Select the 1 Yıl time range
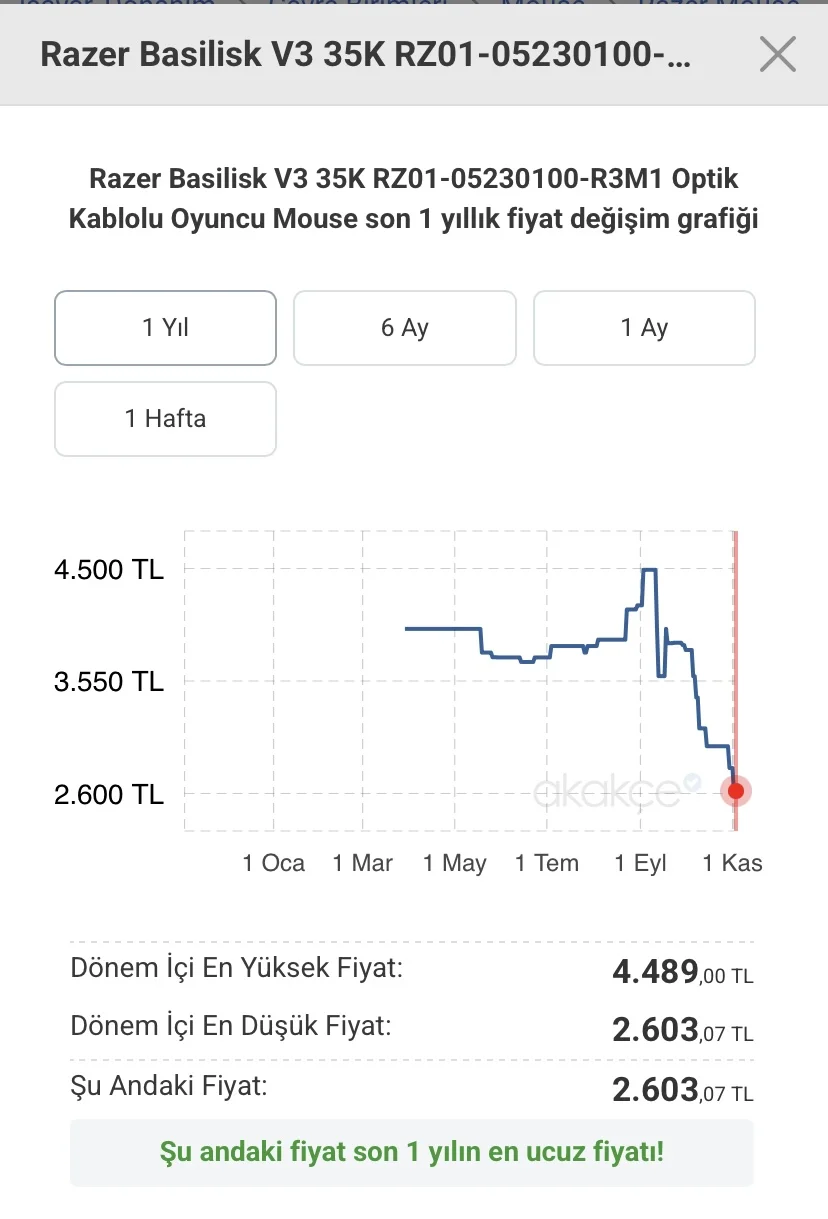This screenshot has height=1219, width=828. click(x=165, y=328)
